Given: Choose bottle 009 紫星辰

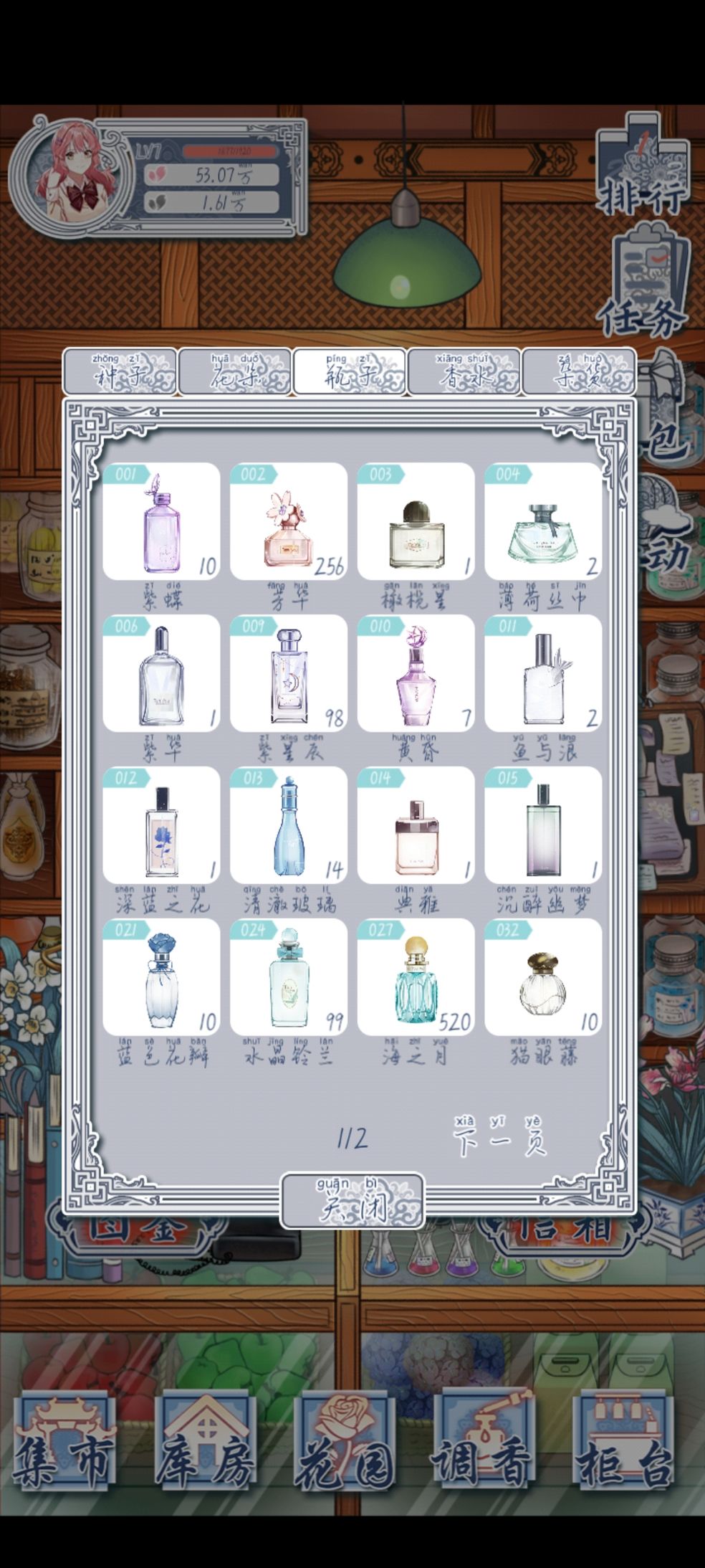Looking at the screenshot, I should click(288, 673).
